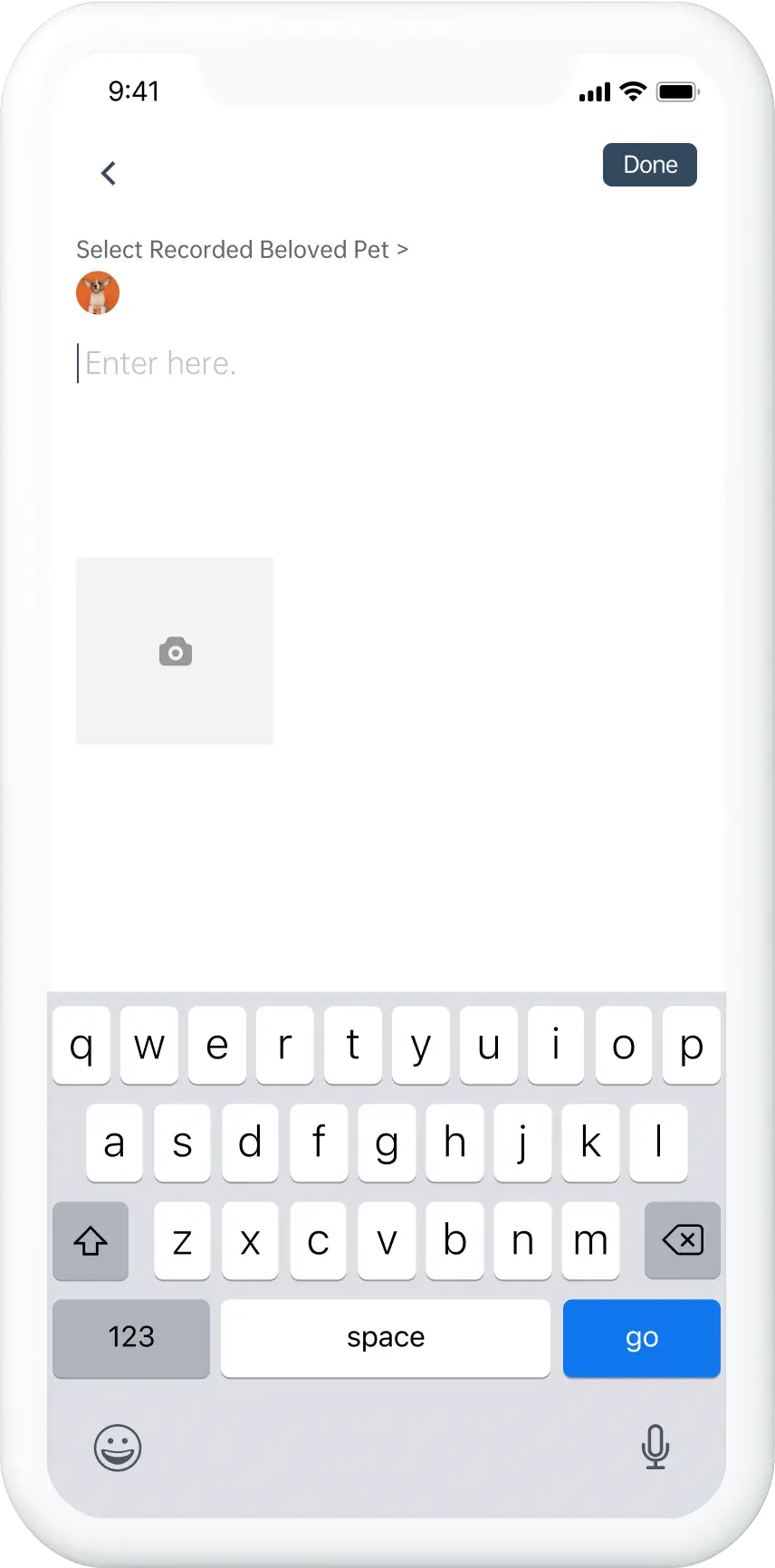Open the emoji keyboard
775x1568 pixels.
[x=118, y=1447]
